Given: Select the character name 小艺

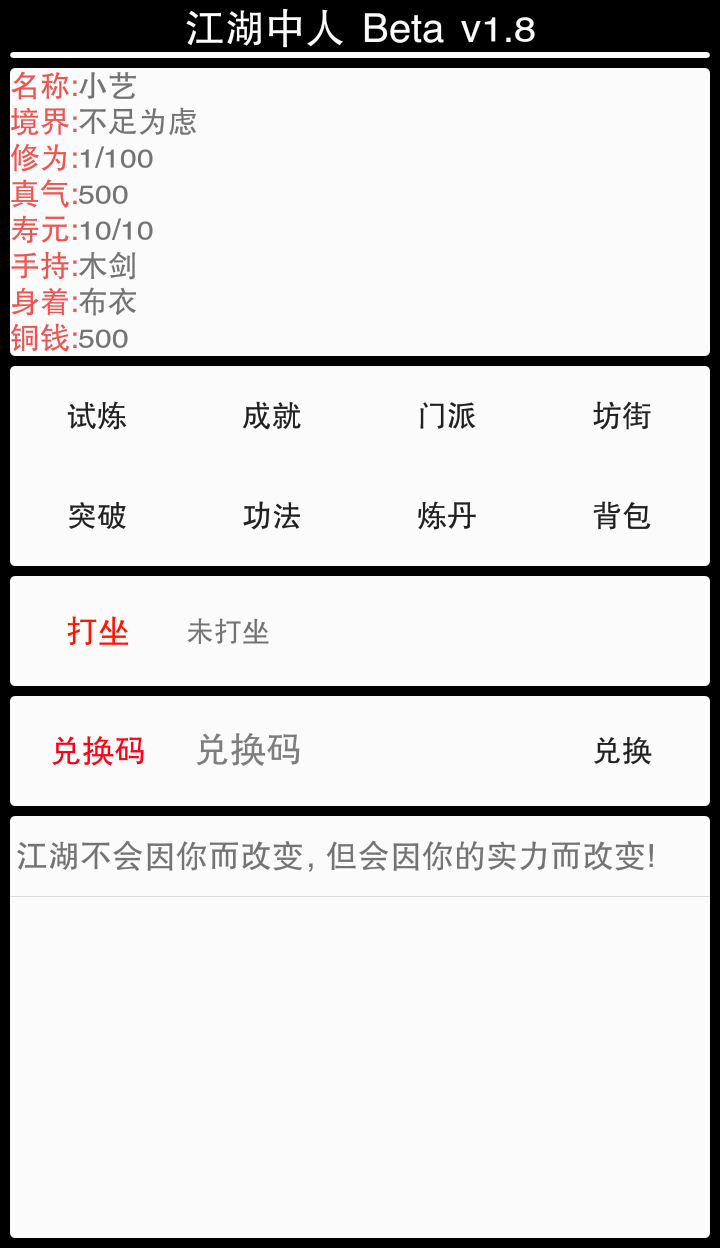Looking at the screenshot, I should pos(110,87).
